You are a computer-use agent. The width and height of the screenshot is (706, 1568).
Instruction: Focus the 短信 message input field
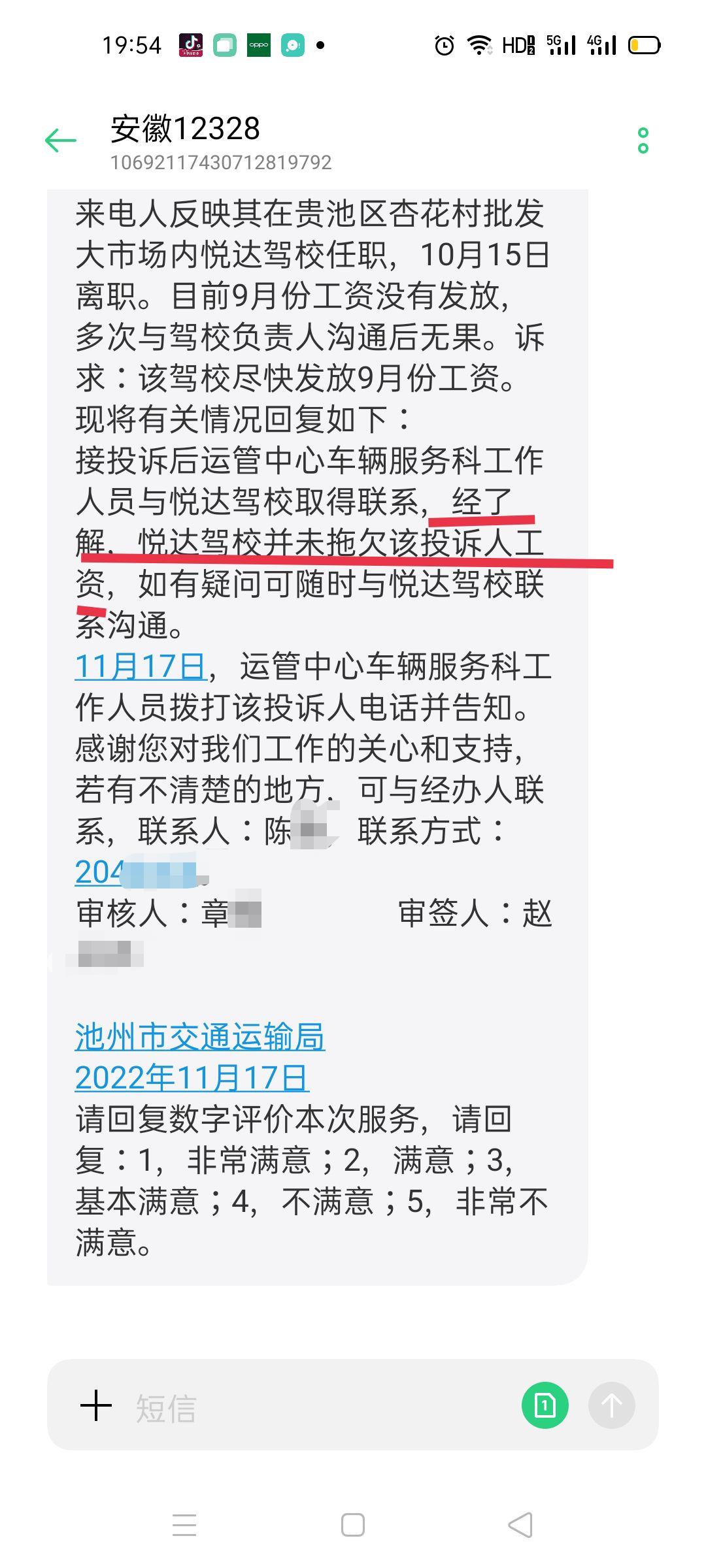point(314,1407)
